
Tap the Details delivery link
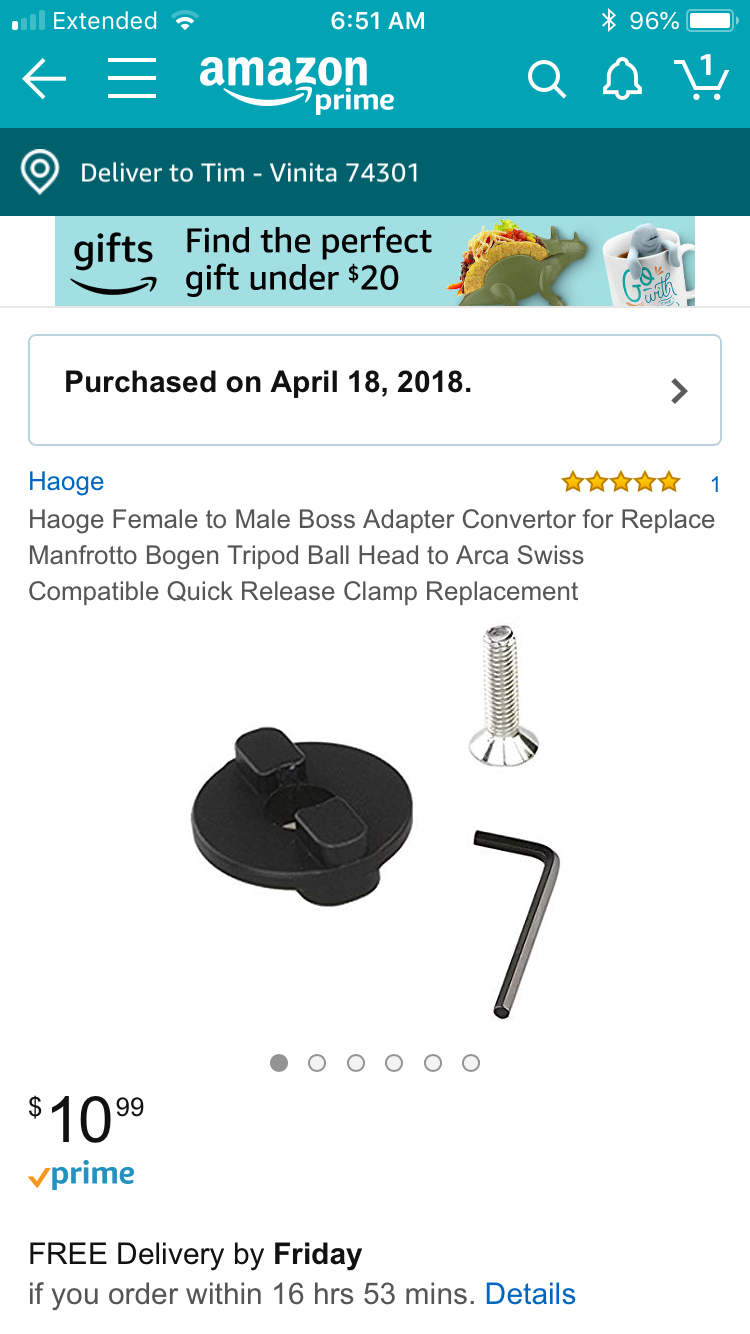[530, 1294]
